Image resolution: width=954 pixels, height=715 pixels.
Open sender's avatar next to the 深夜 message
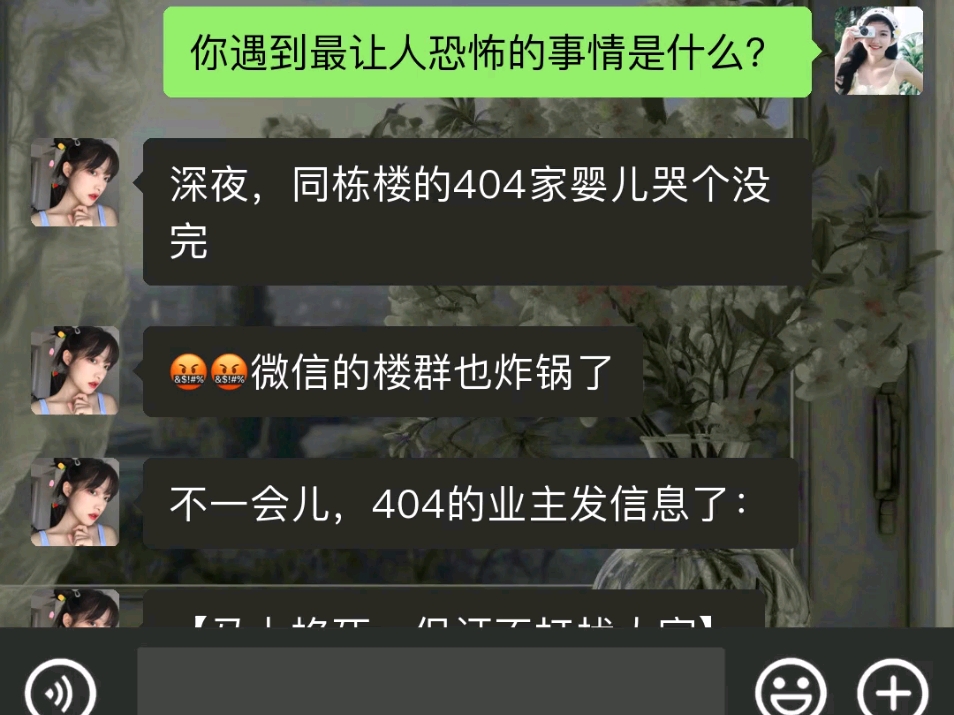point(75,183)
